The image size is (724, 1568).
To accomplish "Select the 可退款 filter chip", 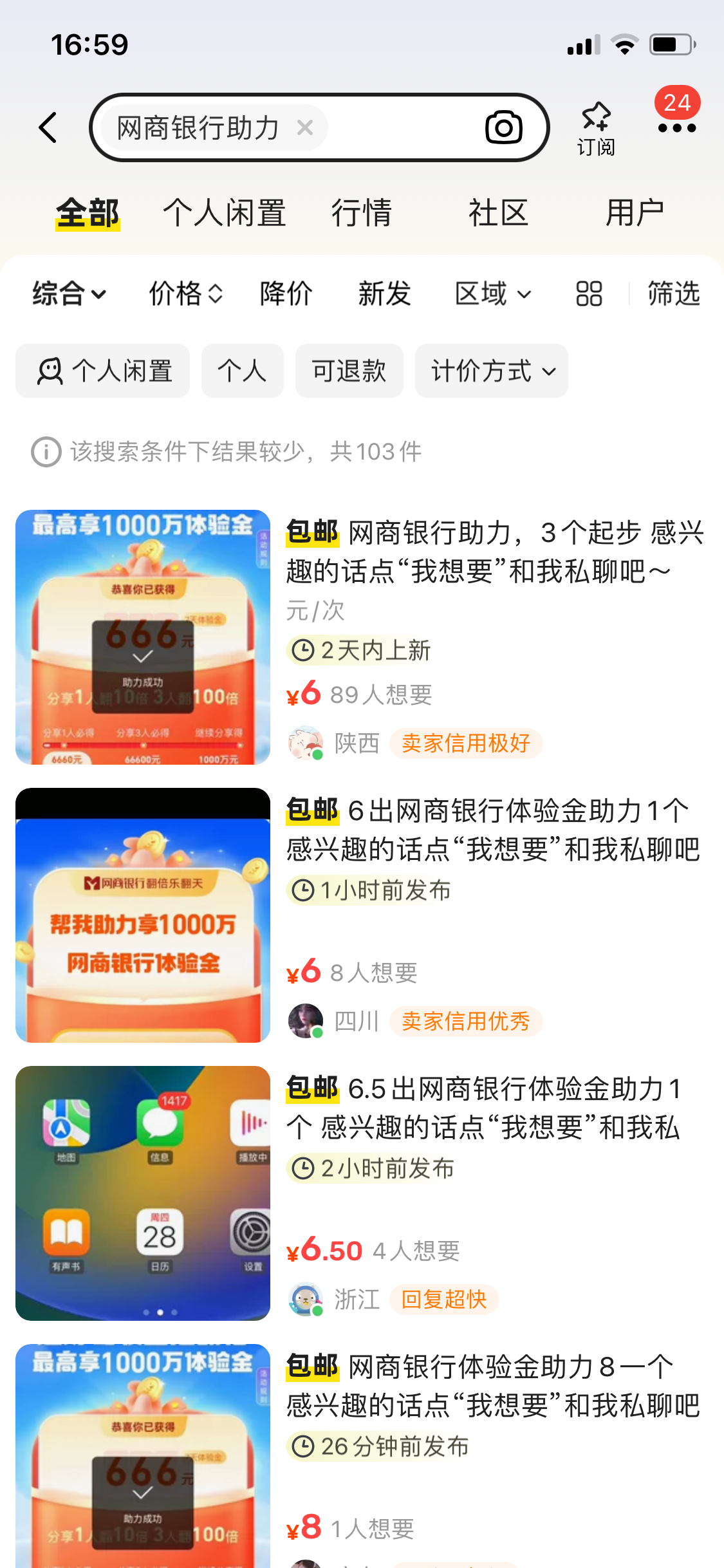I will pos(349,371).
